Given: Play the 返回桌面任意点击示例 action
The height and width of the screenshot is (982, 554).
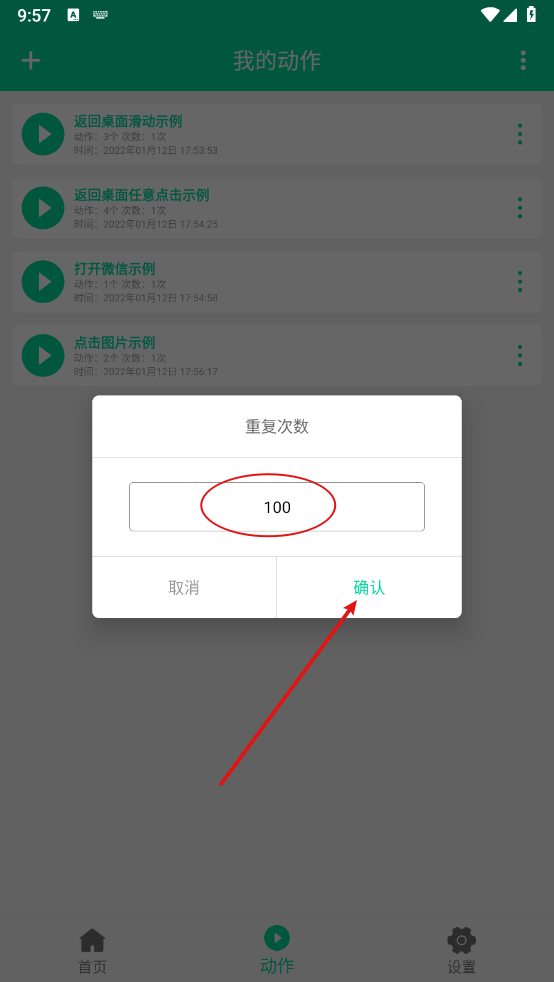Looking at the screenshot, I should pos(43,208).
